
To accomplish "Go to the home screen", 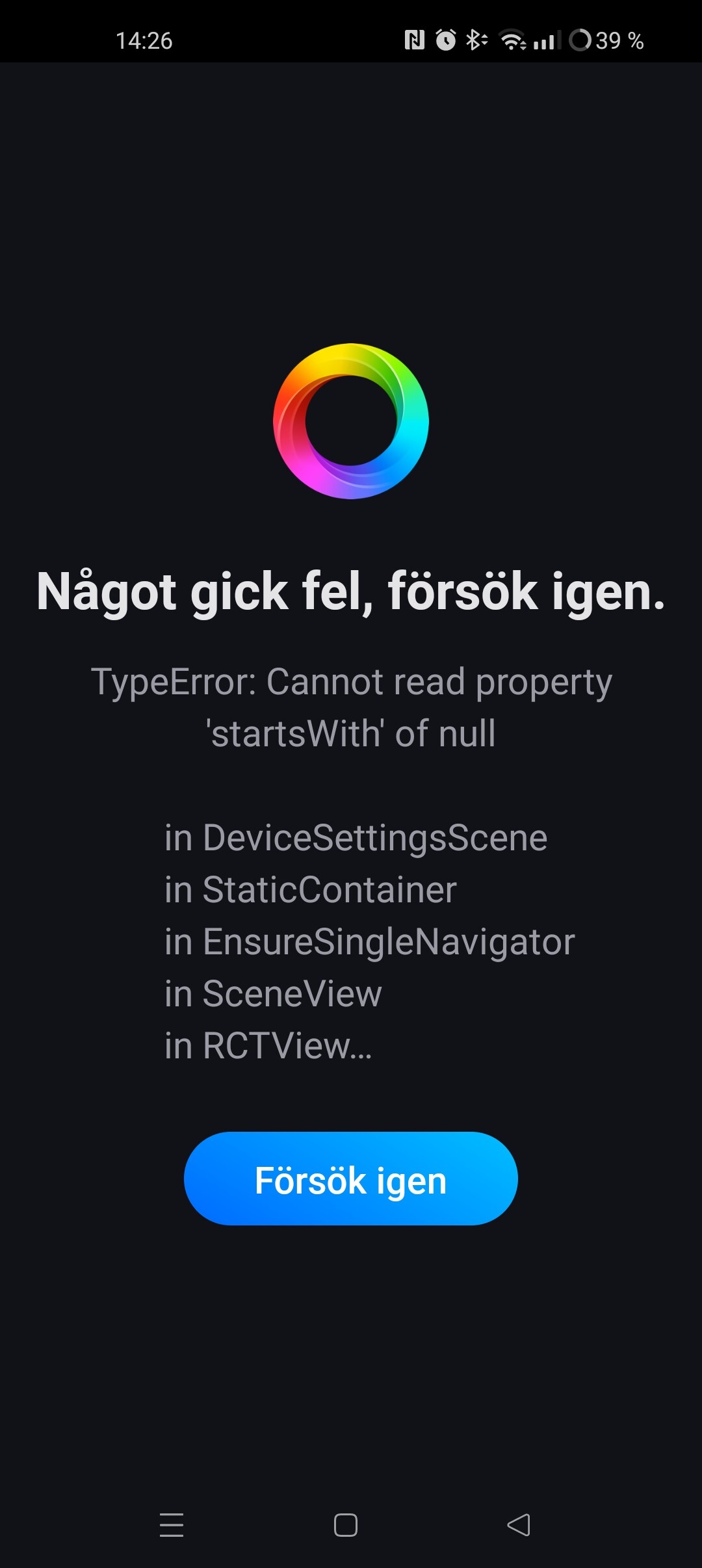I will pos(345,1524).
